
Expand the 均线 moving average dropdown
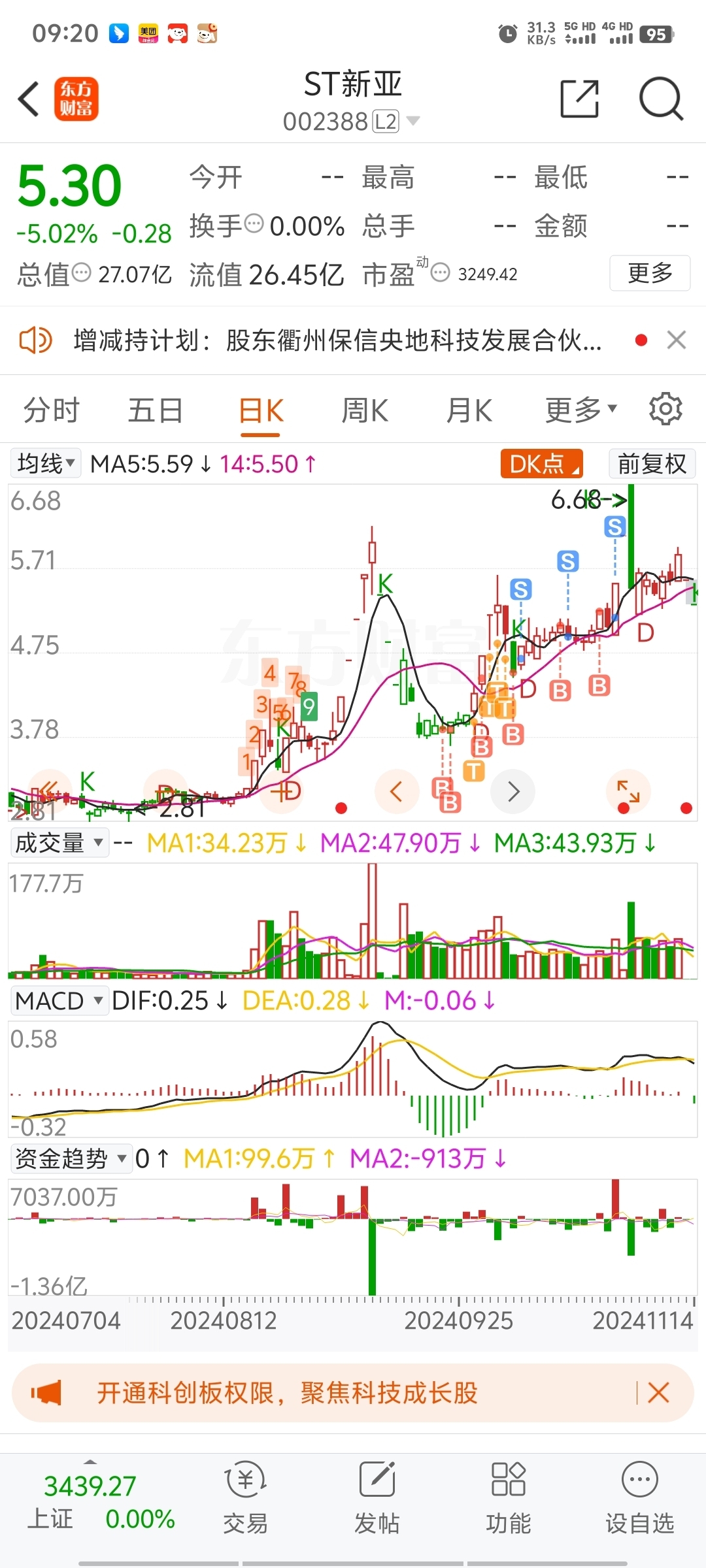point(45,463)
